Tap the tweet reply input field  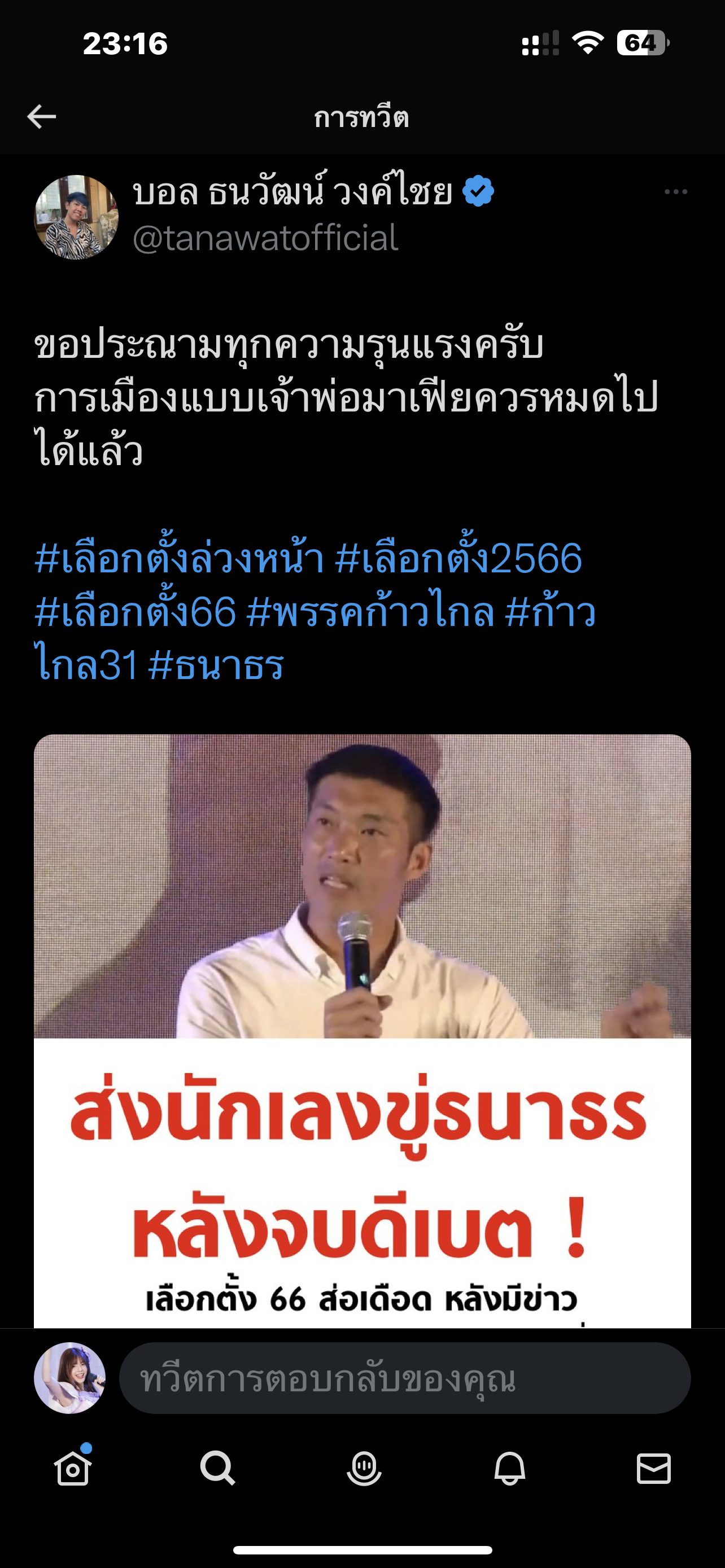pos(405,1378)
